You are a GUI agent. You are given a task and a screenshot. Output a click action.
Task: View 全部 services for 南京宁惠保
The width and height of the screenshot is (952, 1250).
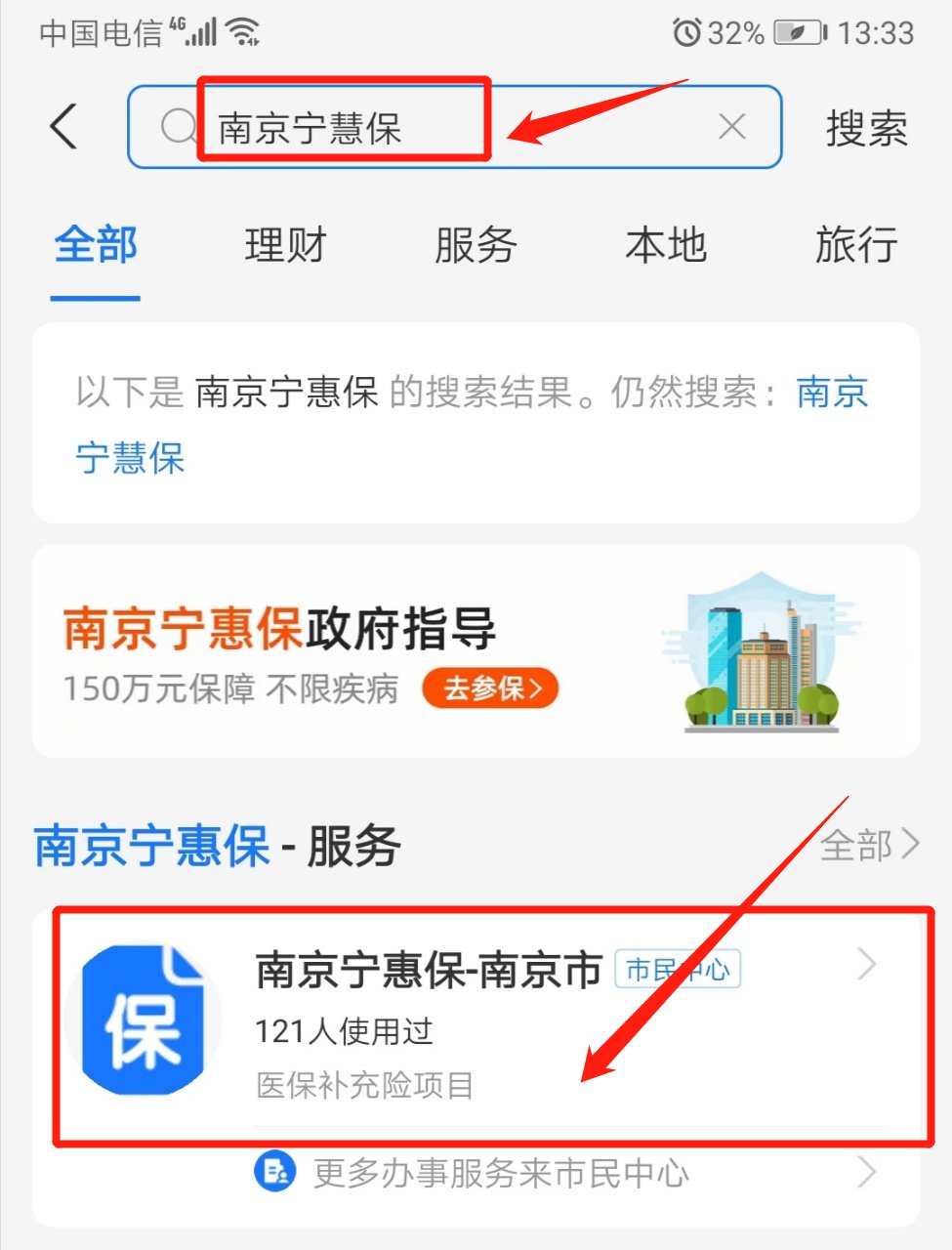[869, 845]
